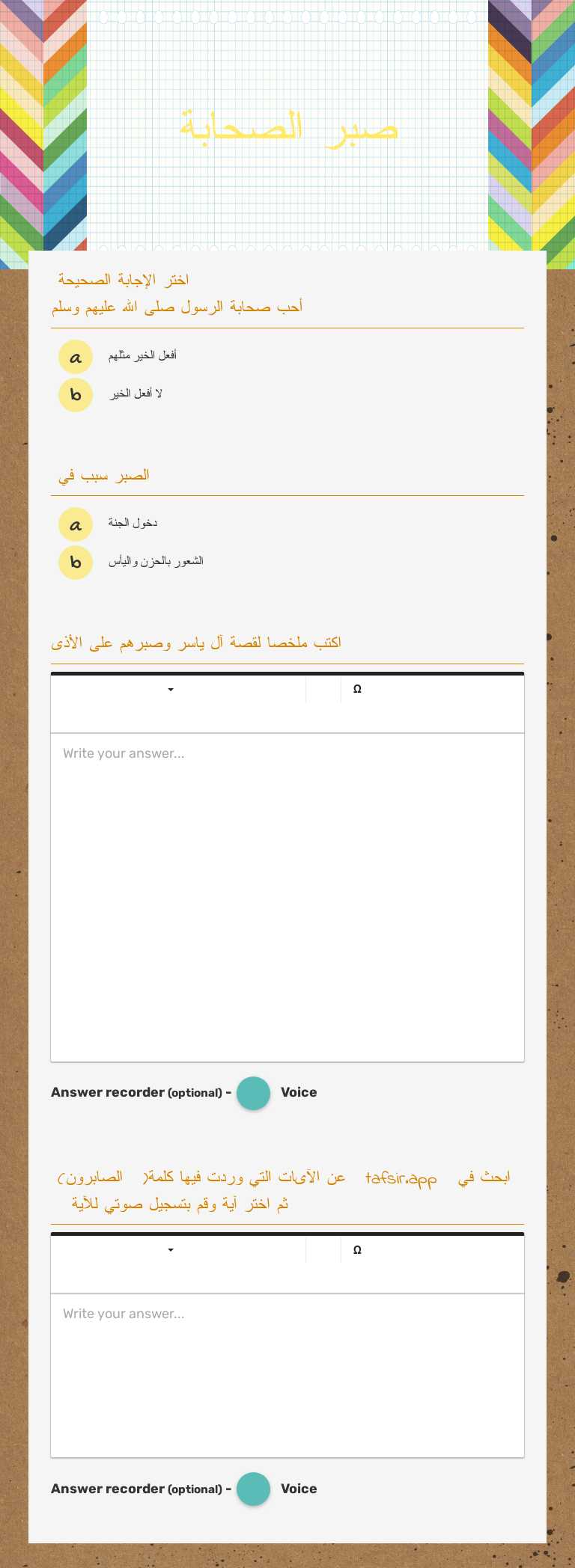Click the 'b' badge for الشعور بالحزن واليأس
Screen dimensions: 575x1568
[75, 563]
